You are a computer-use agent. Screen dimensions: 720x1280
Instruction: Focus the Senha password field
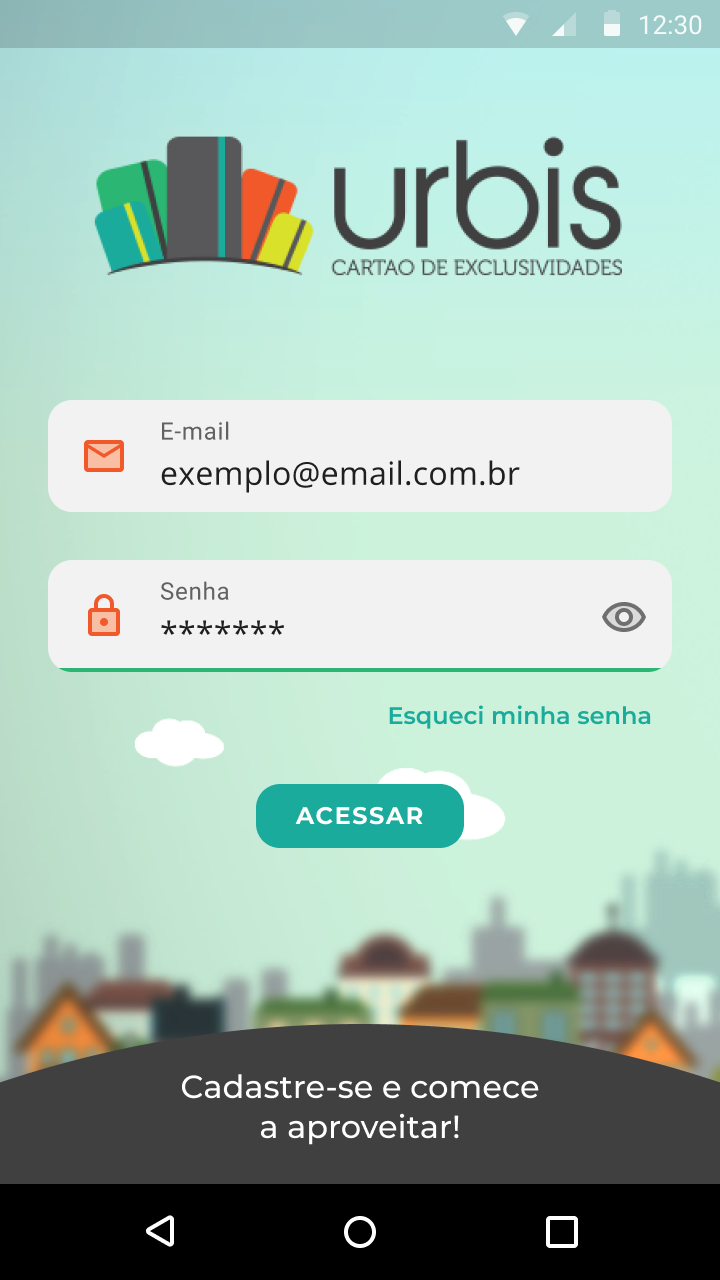point(360,630)
